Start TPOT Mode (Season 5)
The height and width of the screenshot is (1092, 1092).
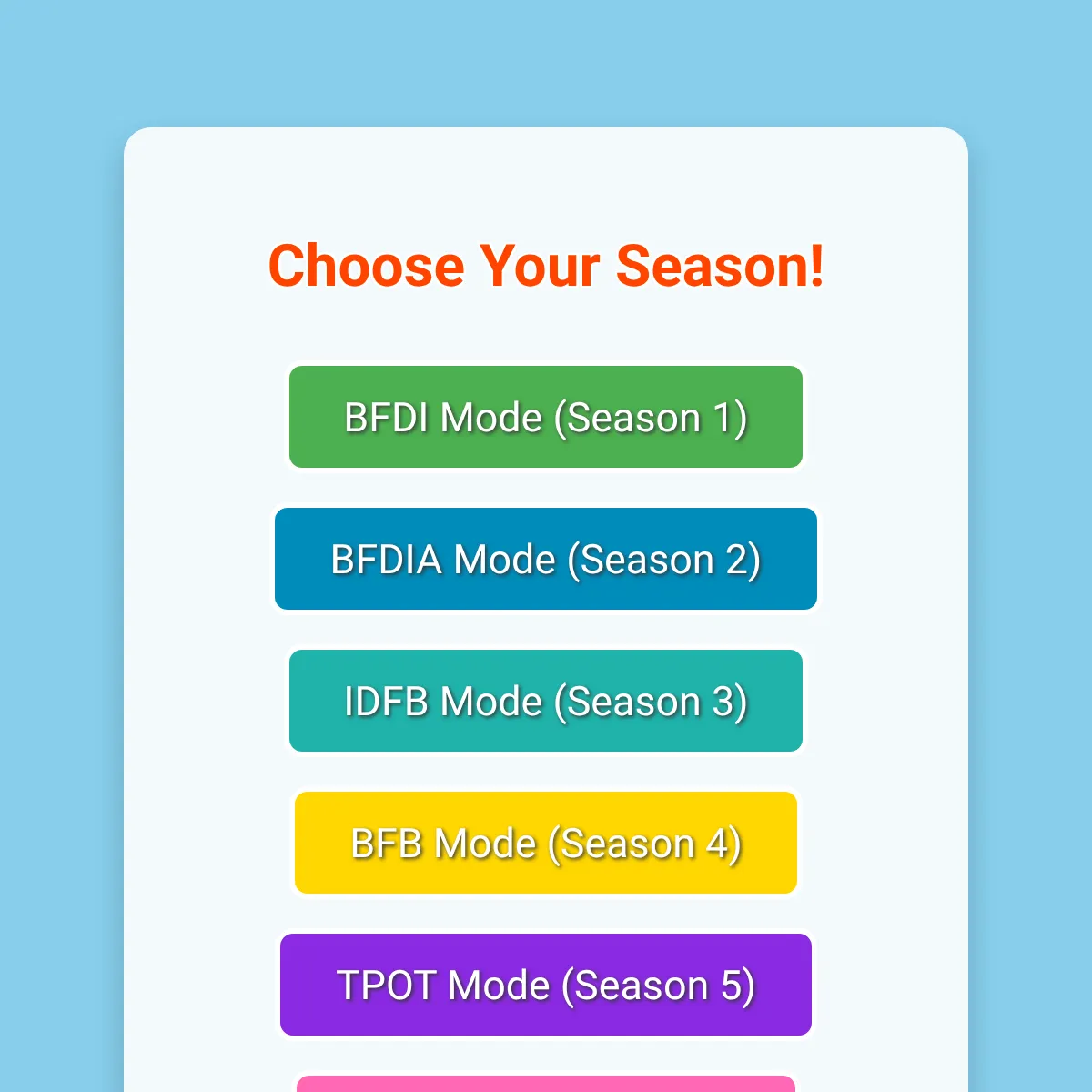[x=546, y=985]
